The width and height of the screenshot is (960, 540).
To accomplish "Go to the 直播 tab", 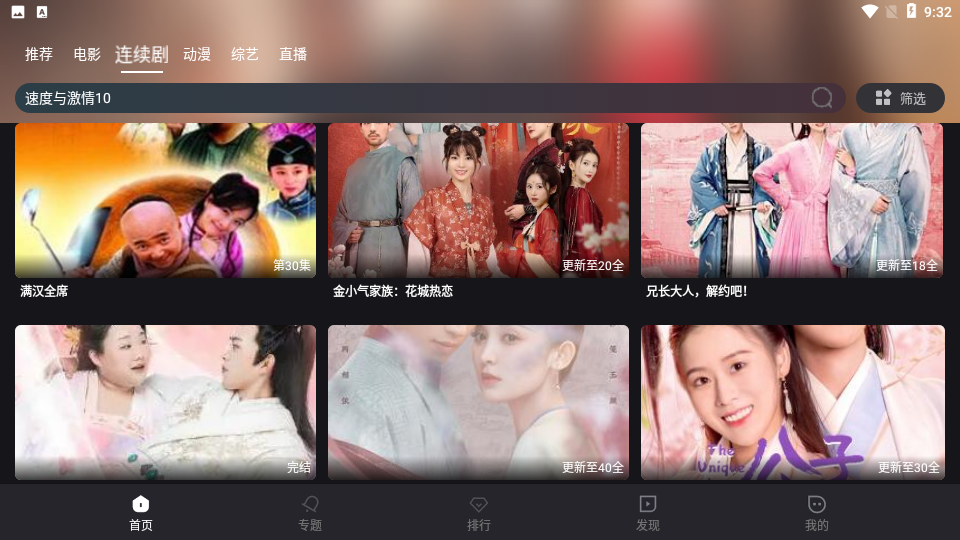I will pyautogui.click(x=293, y=54).
